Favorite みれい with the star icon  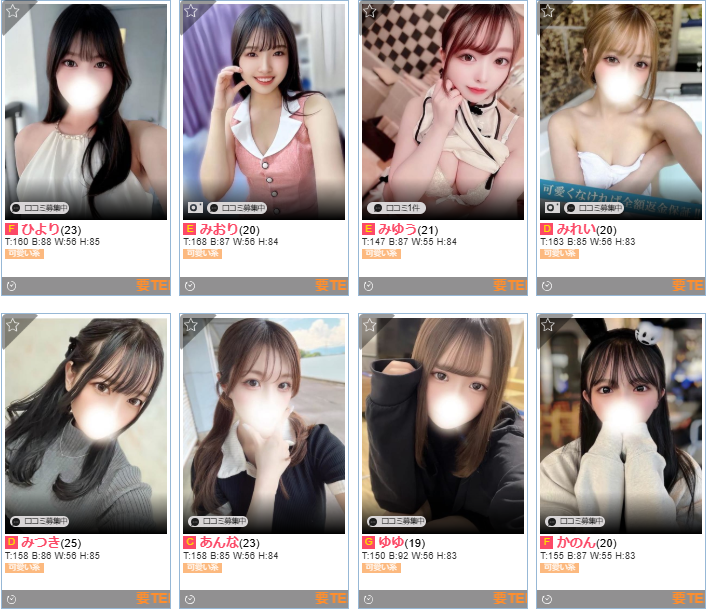(x=547, y=11)
